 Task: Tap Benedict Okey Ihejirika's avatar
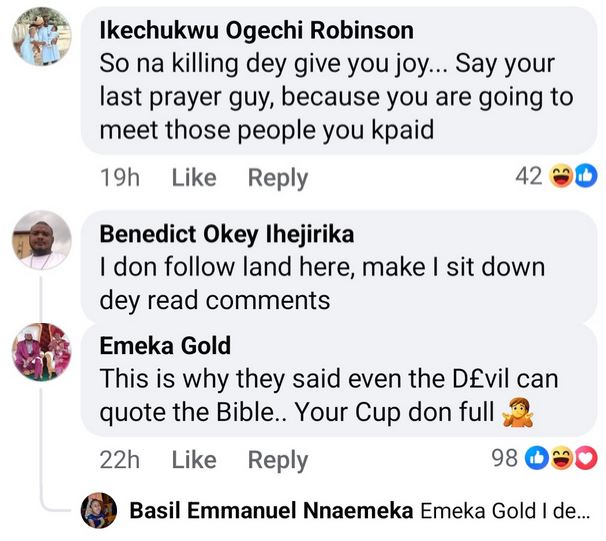coord(42,240)
